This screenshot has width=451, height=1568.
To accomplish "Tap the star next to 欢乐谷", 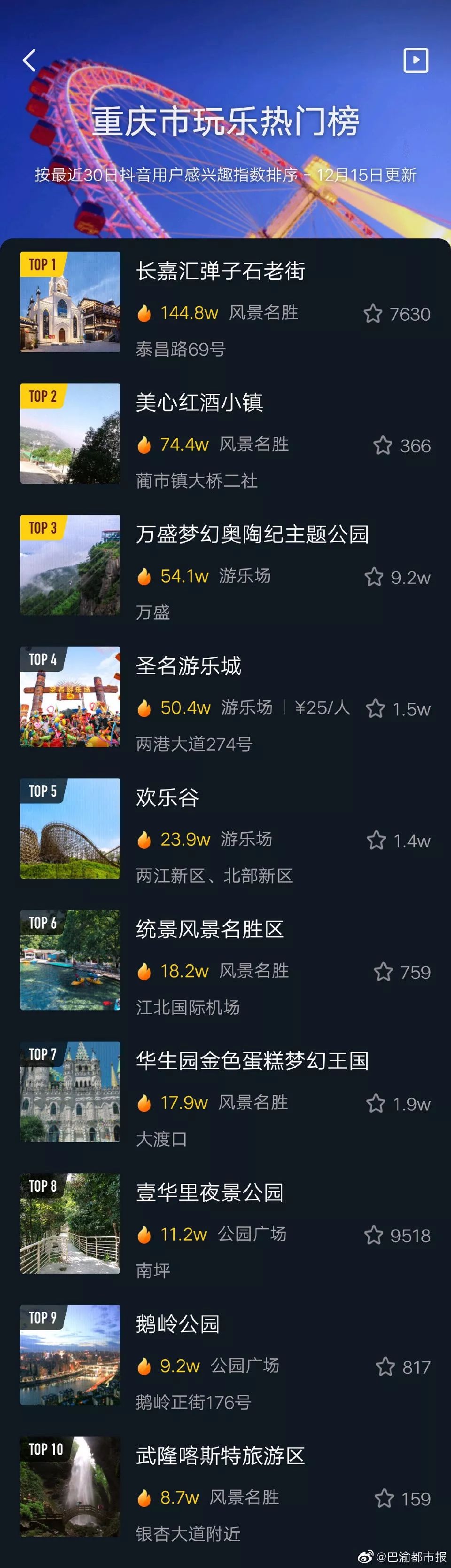I will point(376,841).
